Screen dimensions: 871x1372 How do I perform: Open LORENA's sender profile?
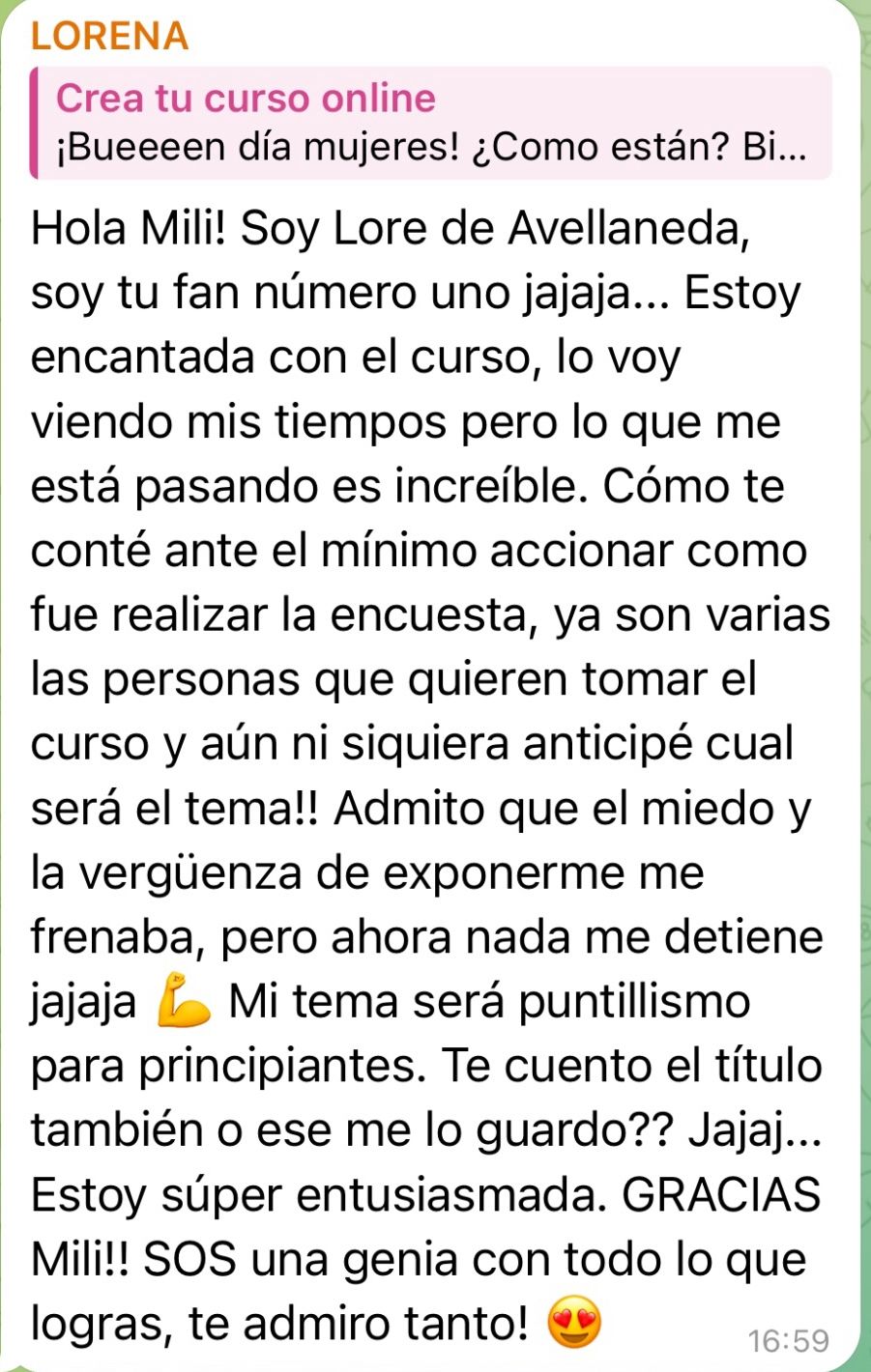click(x=109, y=37)
